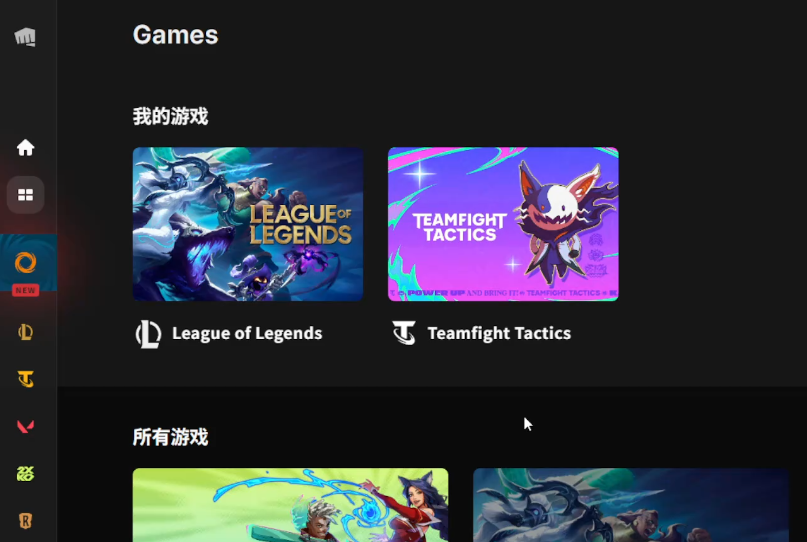The height and width of the screenshot is (542, 807).
Task: Open the Teamfight Tactics game card
Action: (x=503, y=224)
